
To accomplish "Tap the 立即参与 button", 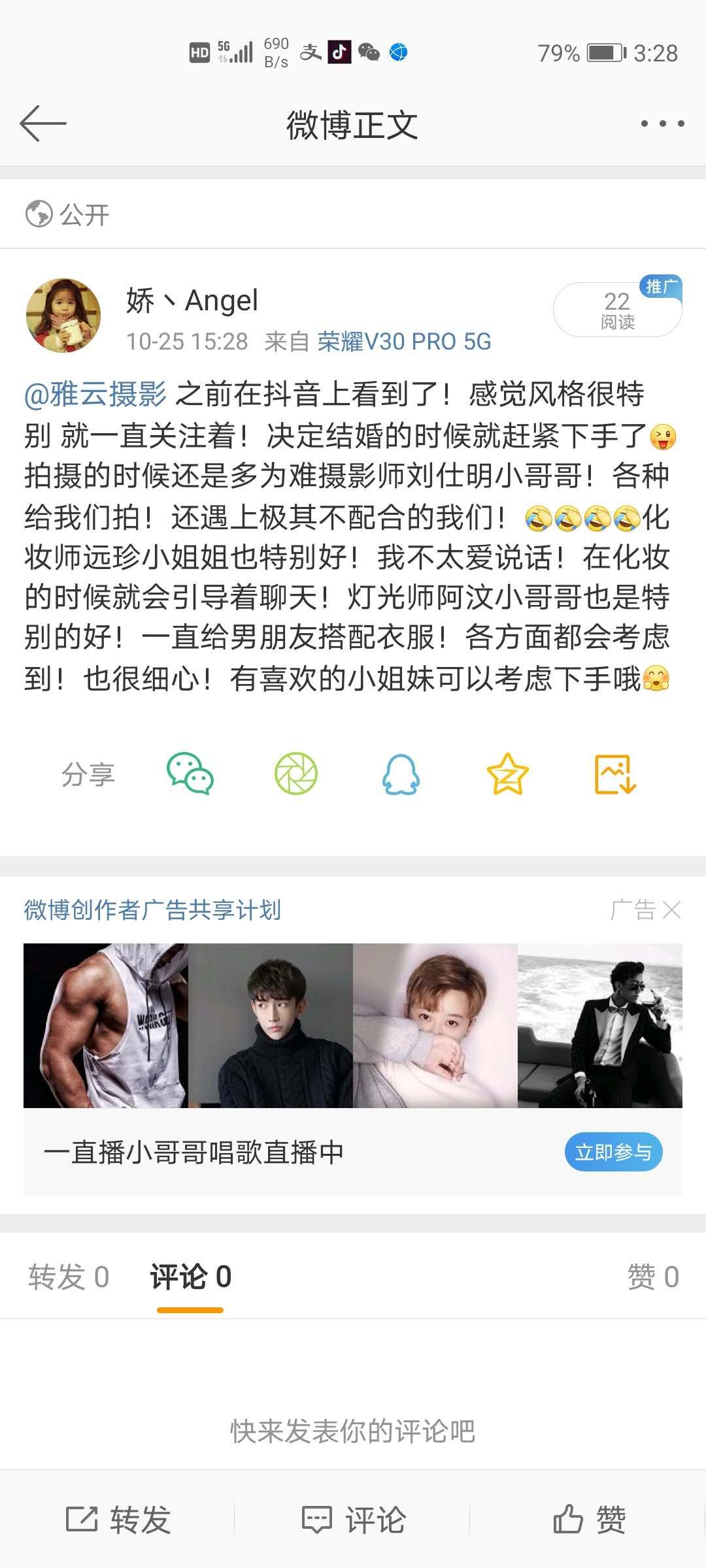I will (613, 1152).
